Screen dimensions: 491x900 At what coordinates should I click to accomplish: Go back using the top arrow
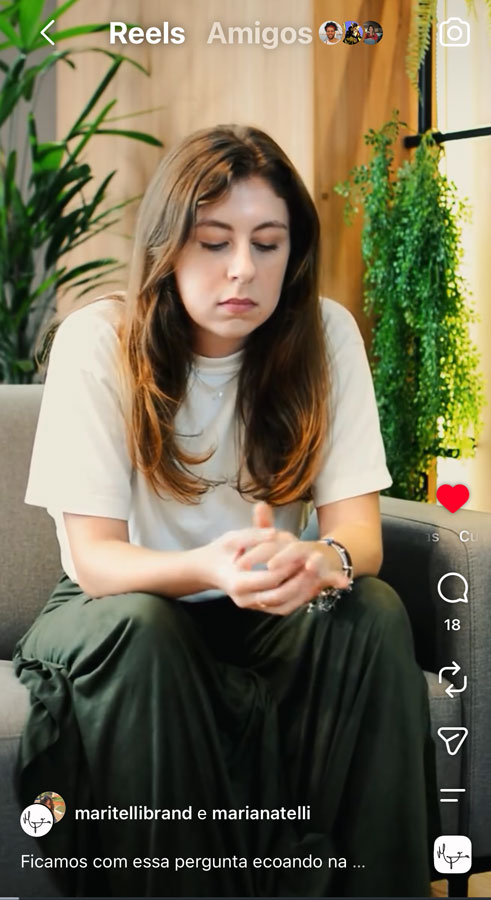[x=47, y=33]
